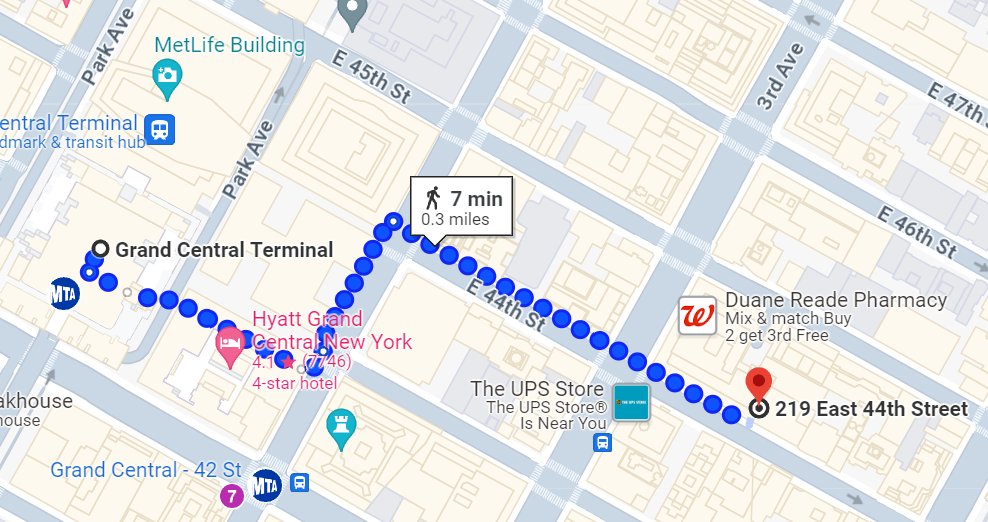988x522 pixels.
Task: Select the 219 East 44th Street destination pin
Action: [759, 383]
